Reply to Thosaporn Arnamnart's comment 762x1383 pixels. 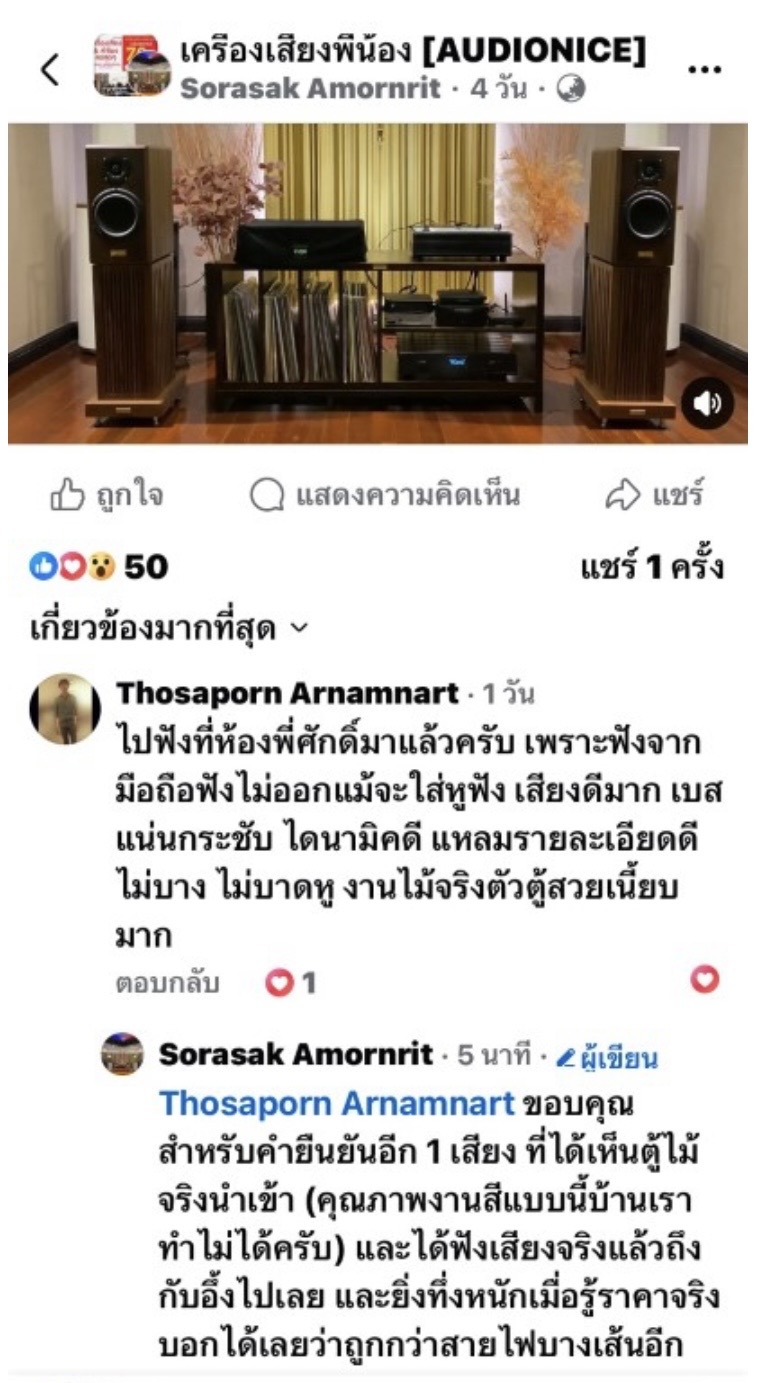coord(166,983)
